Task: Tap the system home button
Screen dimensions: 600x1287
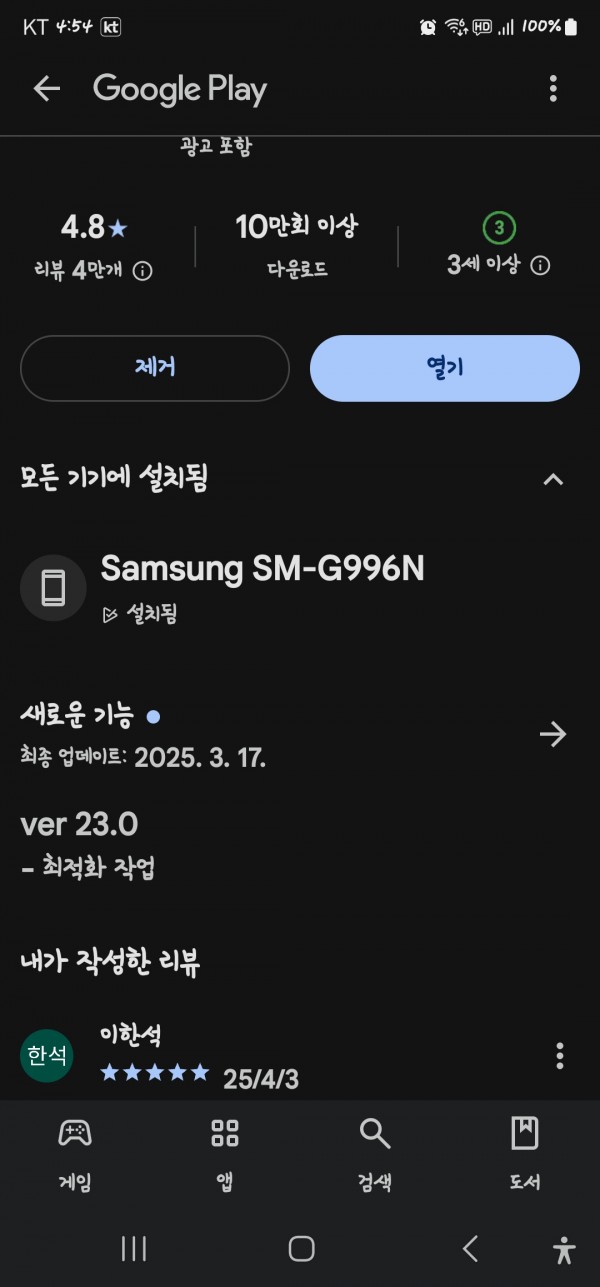Action: coord(301,1248)
